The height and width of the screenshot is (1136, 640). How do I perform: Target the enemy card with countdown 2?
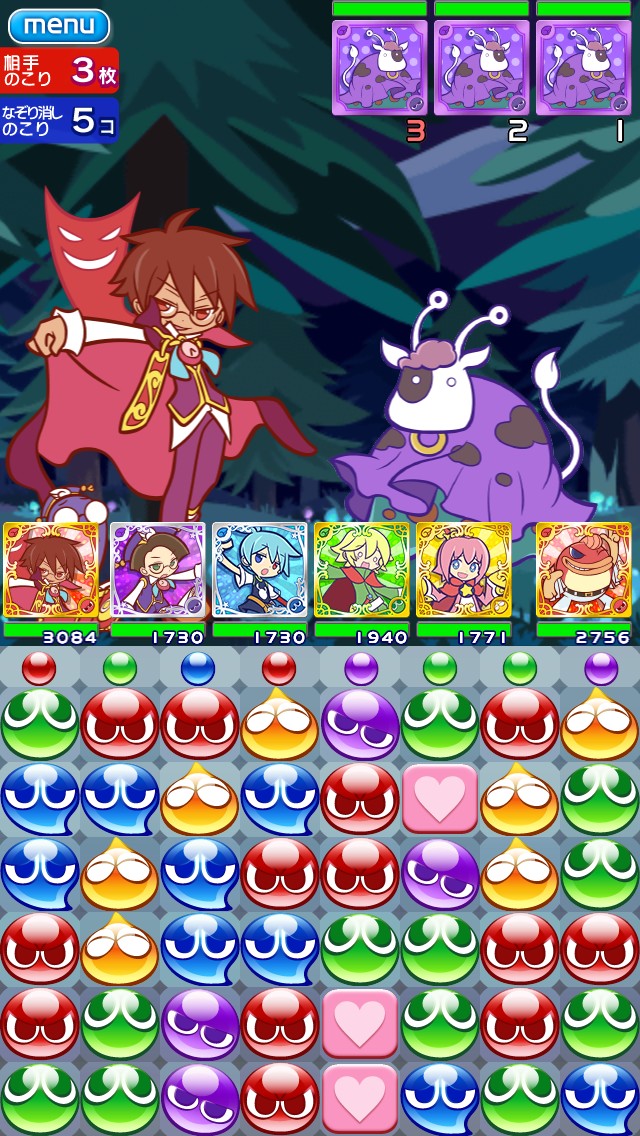coord(481,67)
